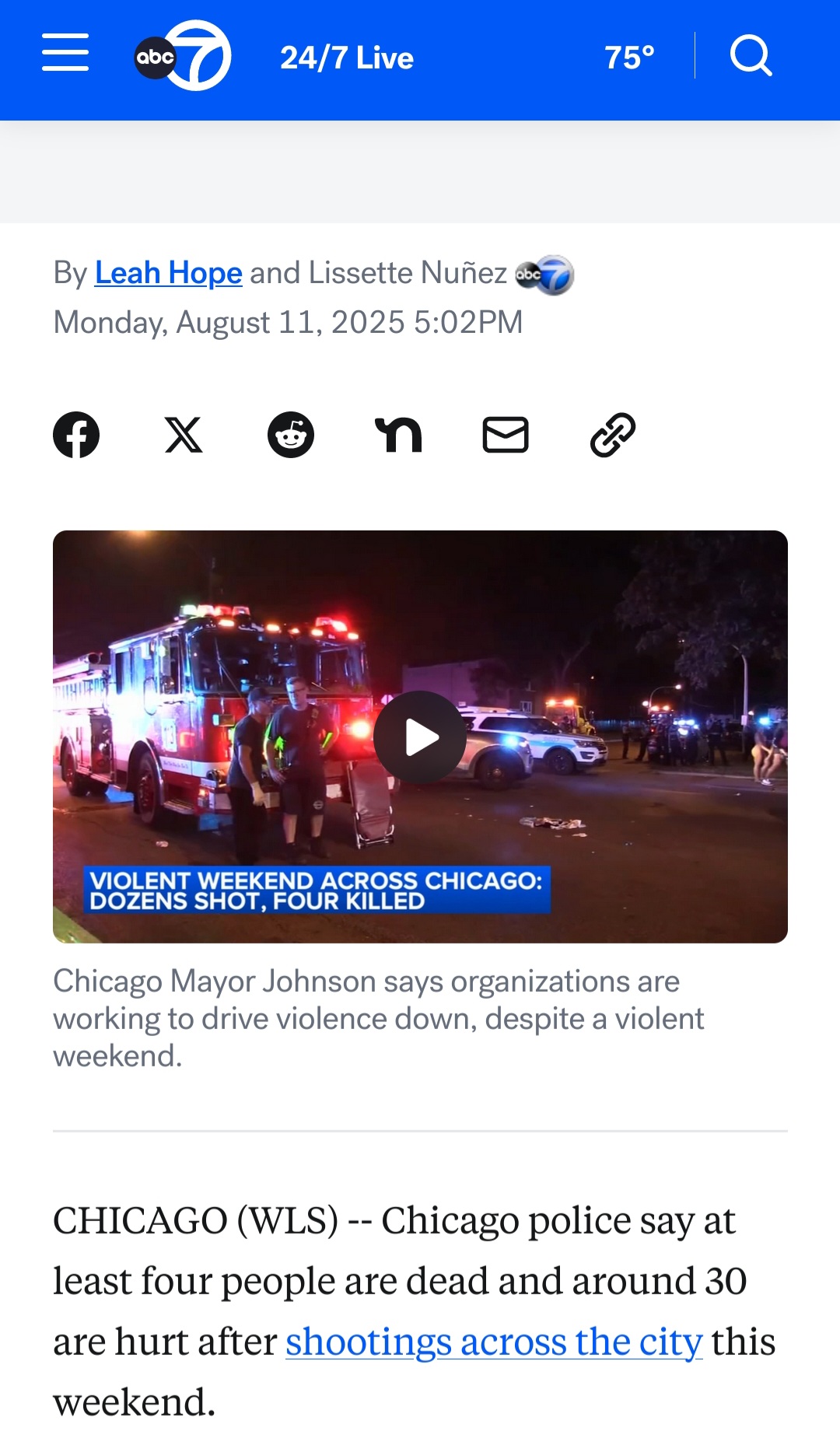Play the violent weekend Chicago video
Screen dimensions: 840x1442
tap(420, 737)
